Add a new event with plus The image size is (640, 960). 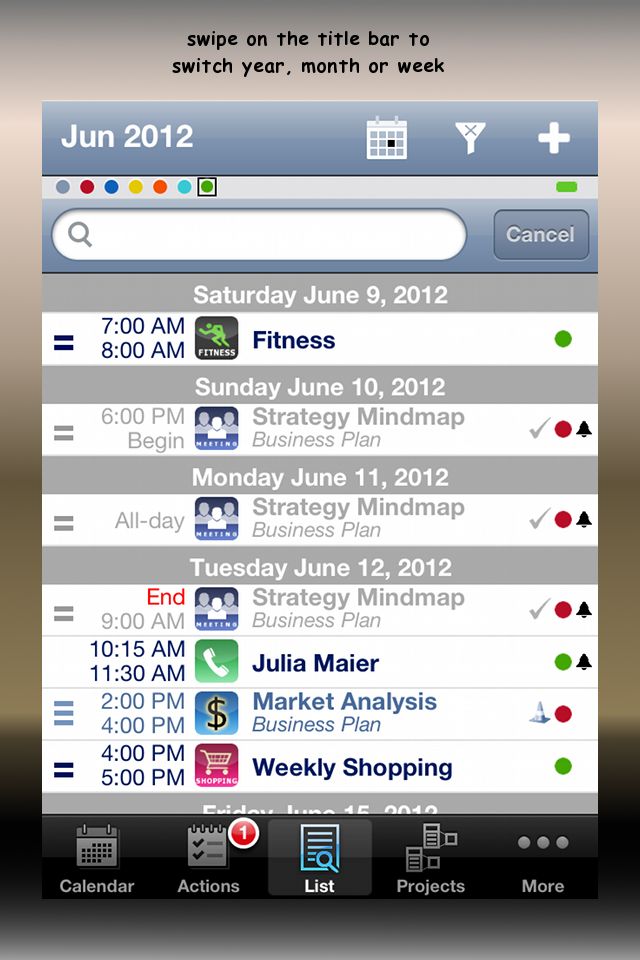(553, 138)
